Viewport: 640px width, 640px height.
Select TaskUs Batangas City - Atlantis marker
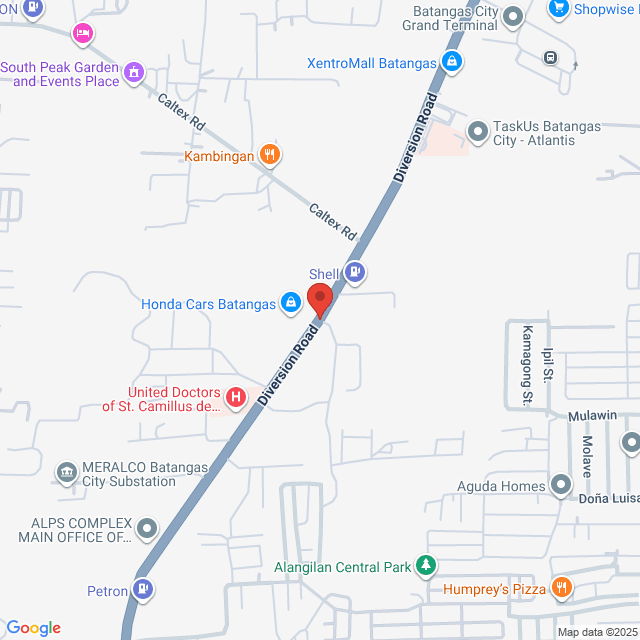point(478,129)
